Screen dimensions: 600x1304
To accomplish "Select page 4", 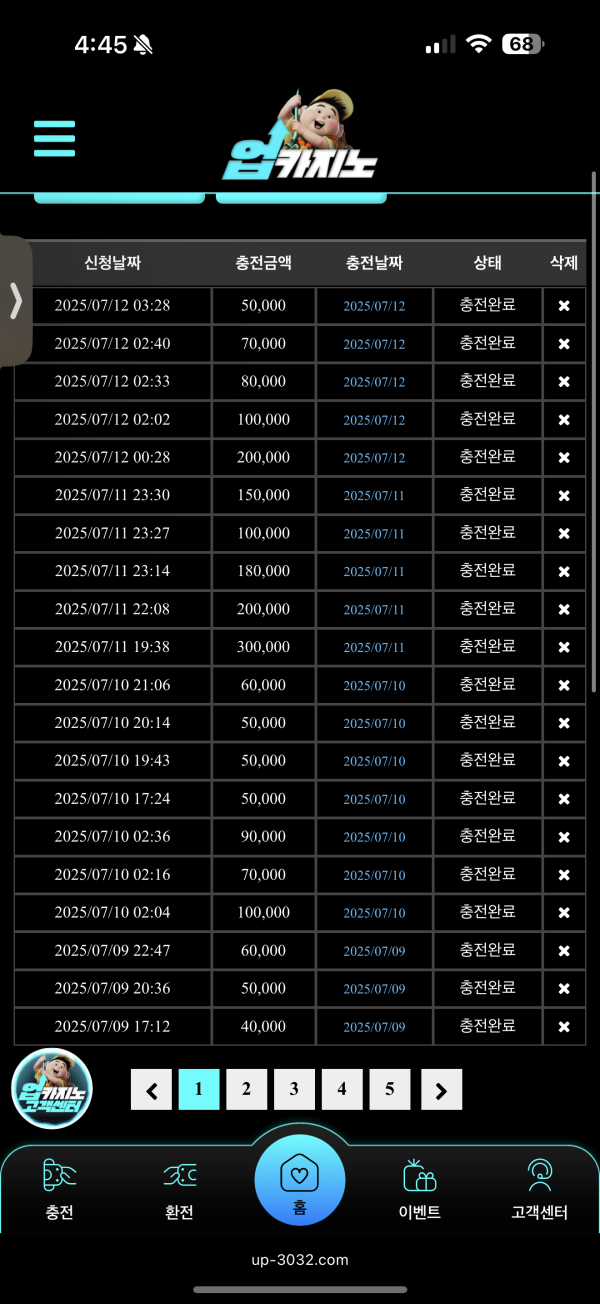I will (x=342, y=1090).
